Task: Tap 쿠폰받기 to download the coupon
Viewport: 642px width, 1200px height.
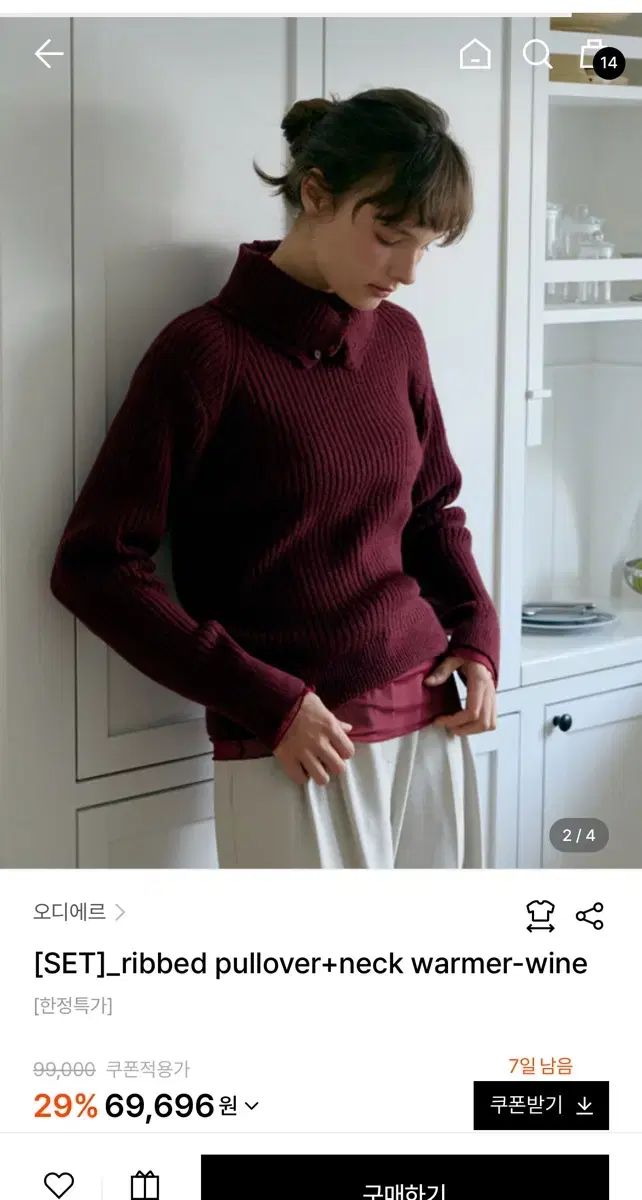Action: pos(541,1105)
